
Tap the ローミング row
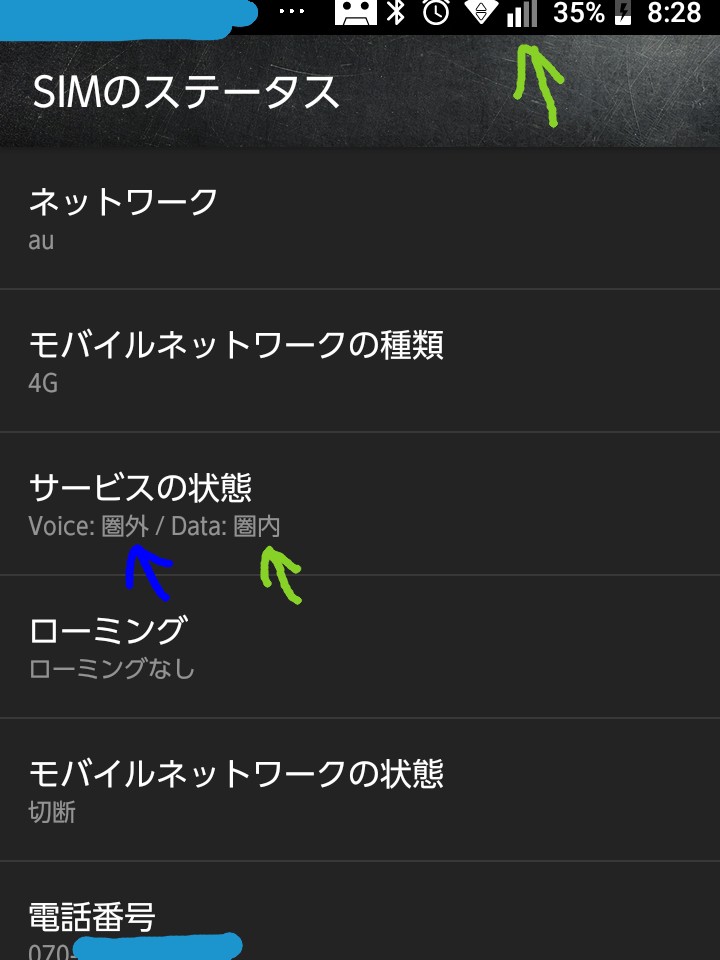click(360, 646)
